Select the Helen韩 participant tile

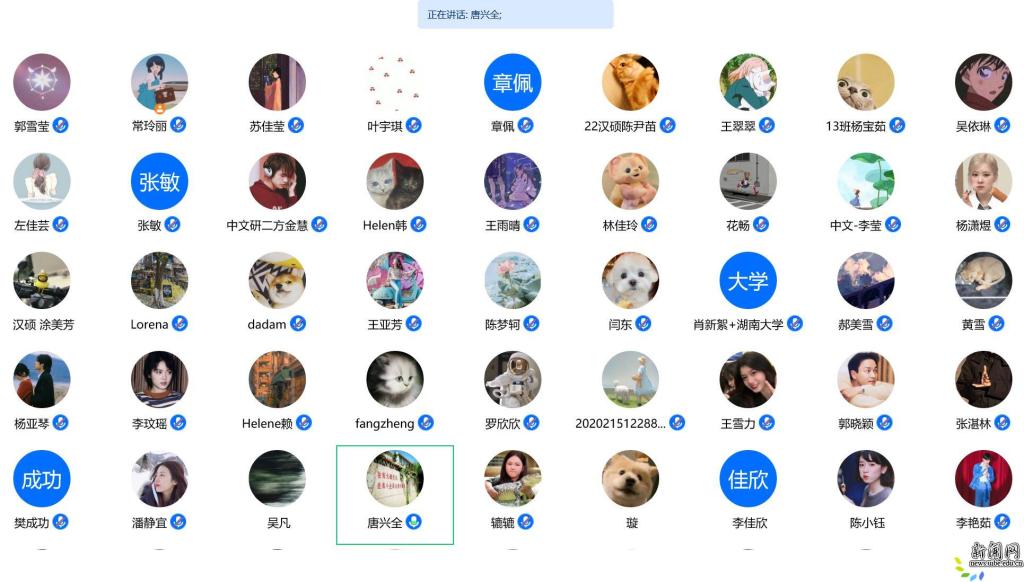coord(395,181)
